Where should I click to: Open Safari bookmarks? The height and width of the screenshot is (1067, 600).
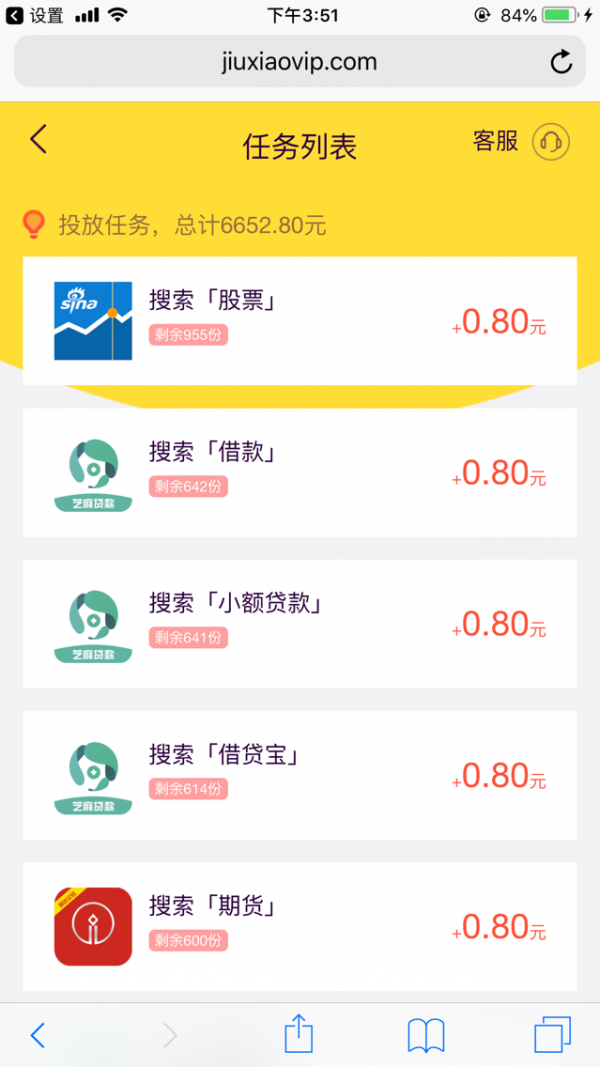point(426,1036)
